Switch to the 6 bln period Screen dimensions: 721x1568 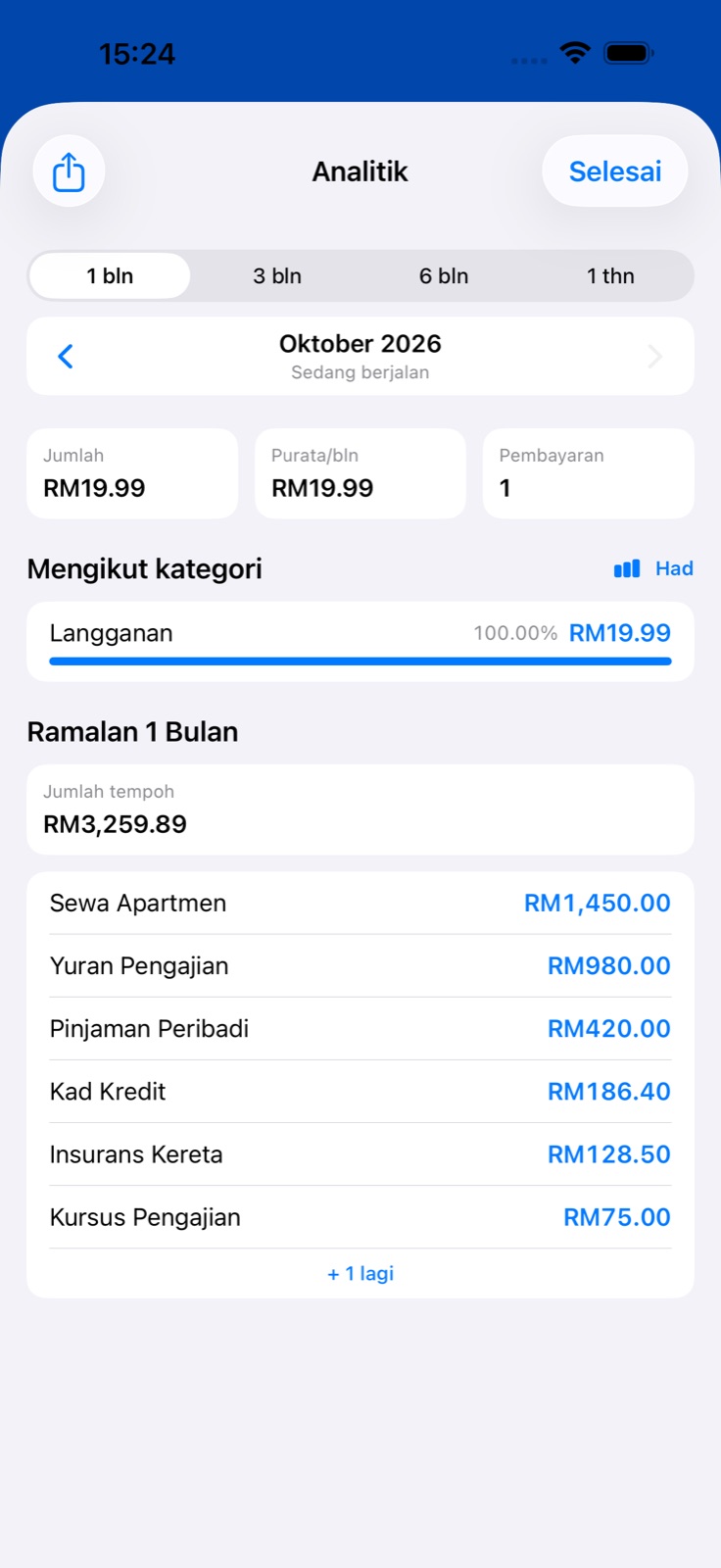(444, 276)
